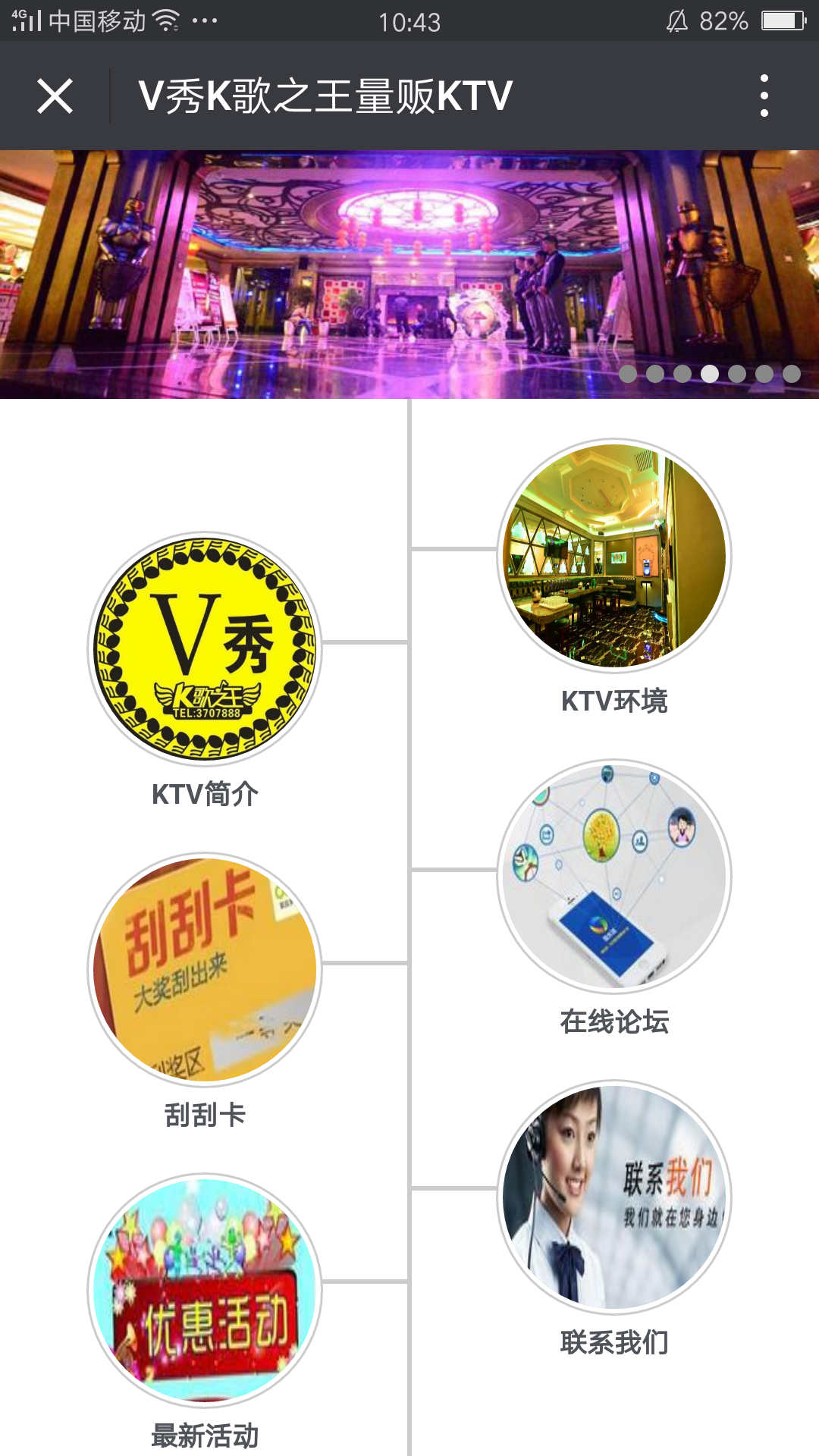View the 最新活动 promotions
This screenshot has height=1456, width=819.
pos(205,1290)
